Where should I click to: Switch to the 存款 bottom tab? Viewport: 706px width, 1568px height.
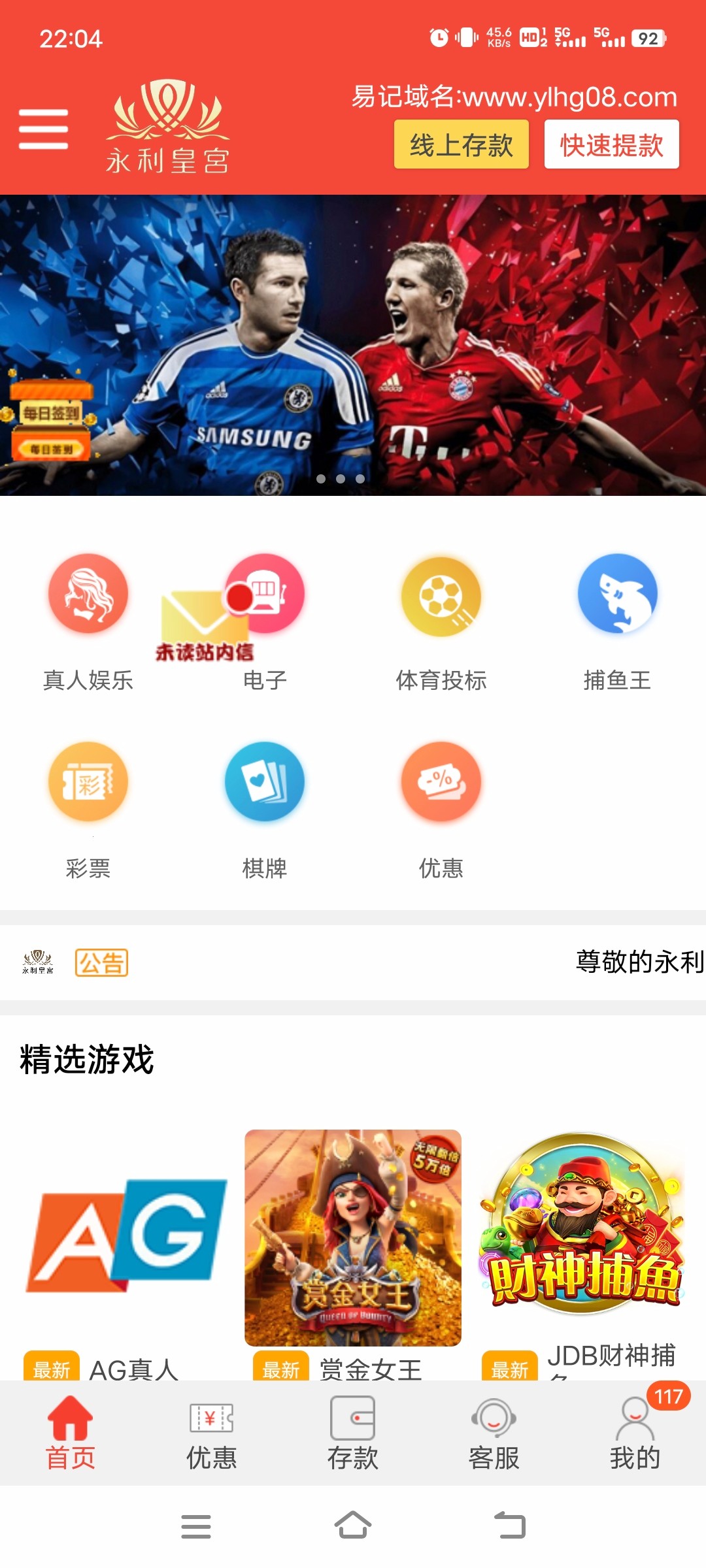(x=352, y=1432)
